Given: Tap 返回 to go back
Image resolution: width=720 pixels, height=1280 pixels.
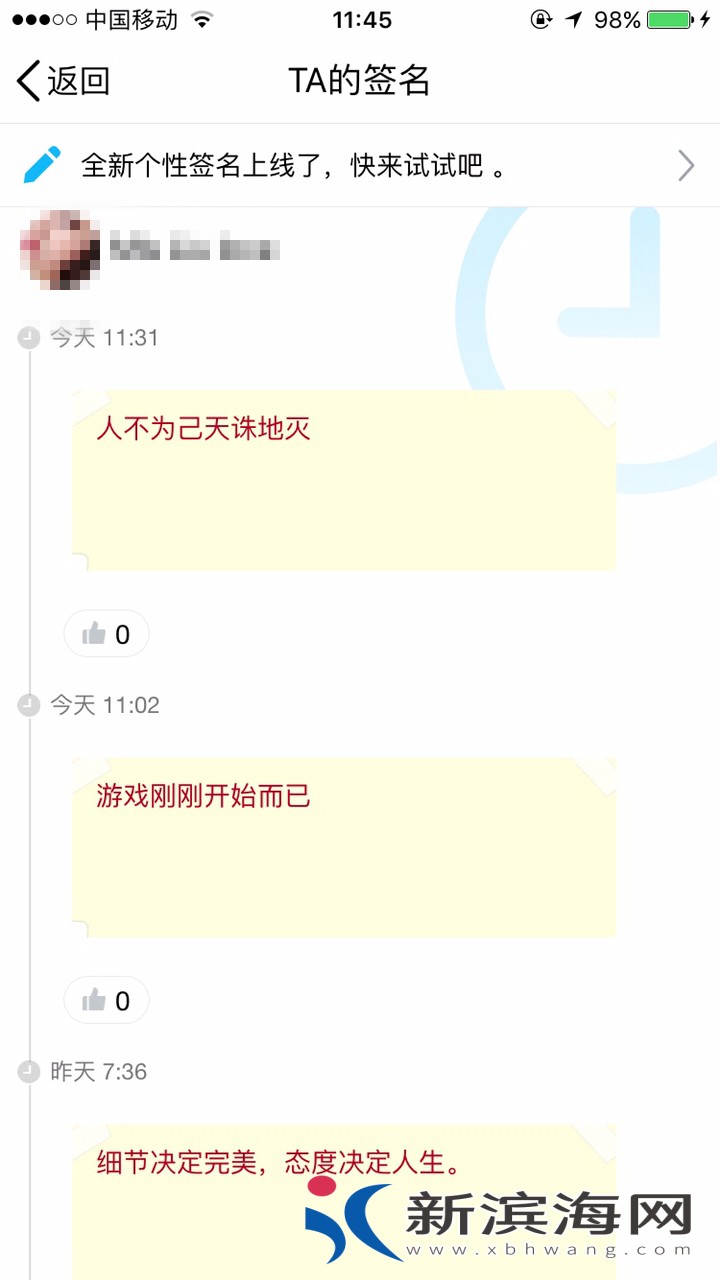Looking at the screenshot, I should [x=77, y=80].
